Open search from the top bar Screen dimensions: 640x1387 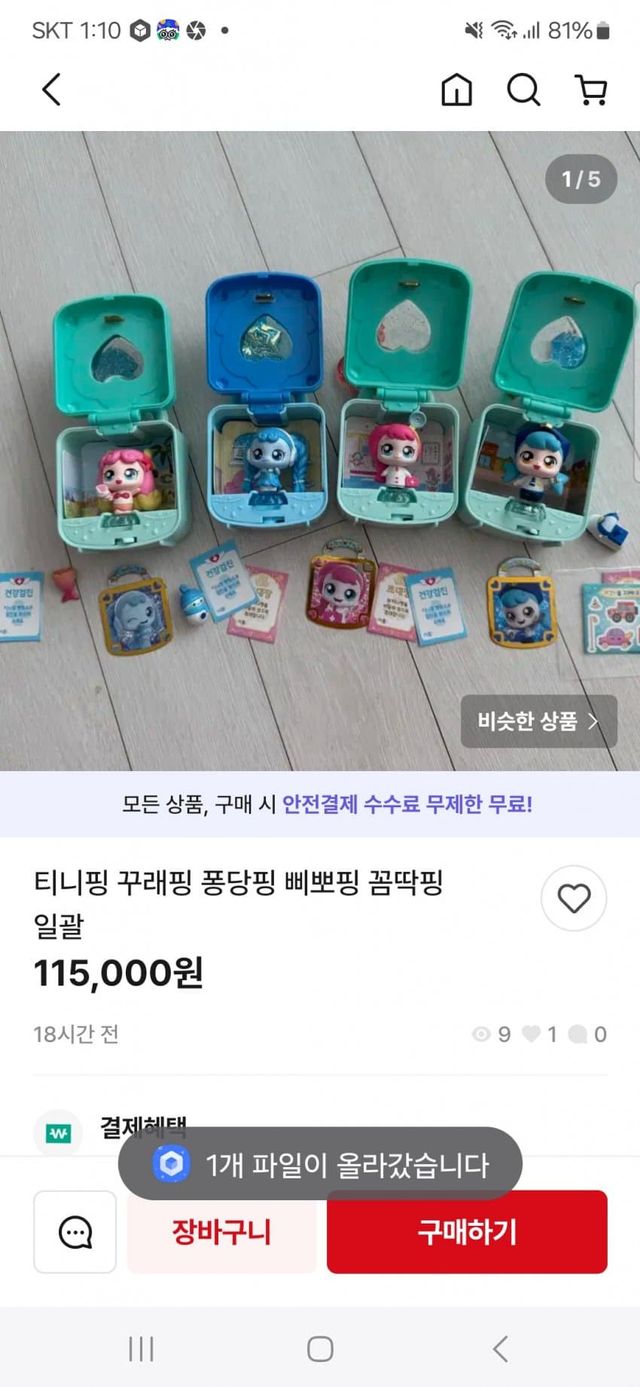(523, 90)
